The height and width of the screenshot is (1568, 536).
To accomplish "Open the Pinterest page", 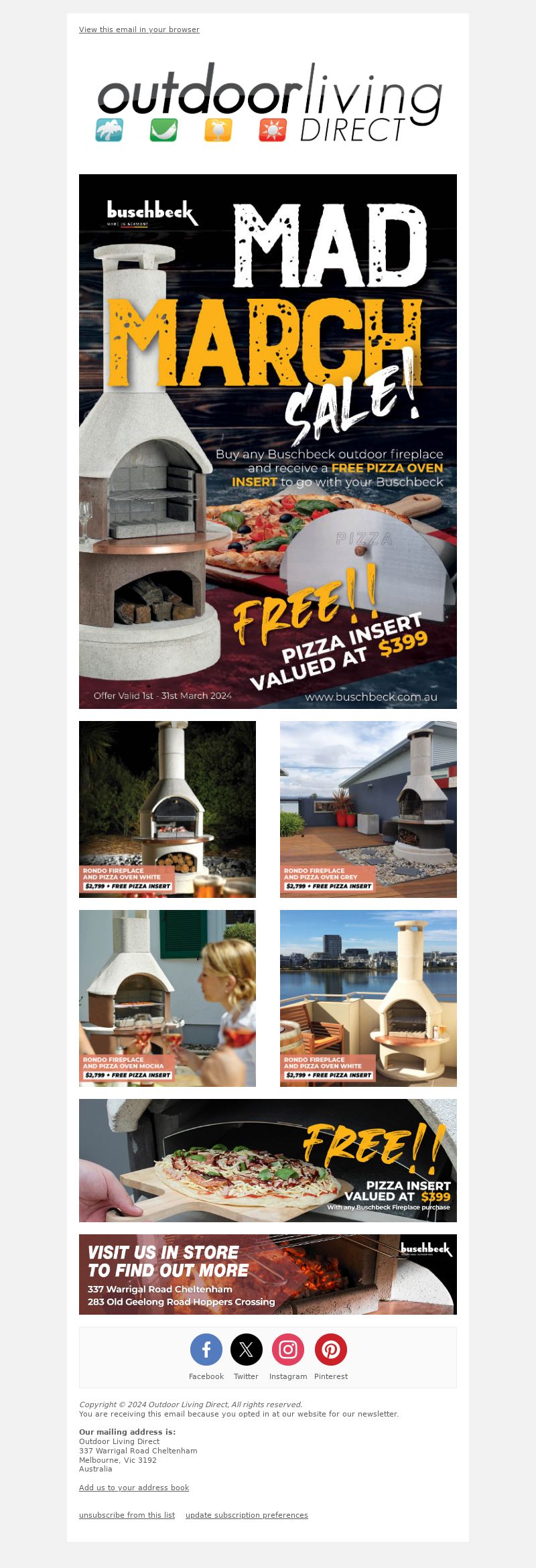I will click(331, 1349).
